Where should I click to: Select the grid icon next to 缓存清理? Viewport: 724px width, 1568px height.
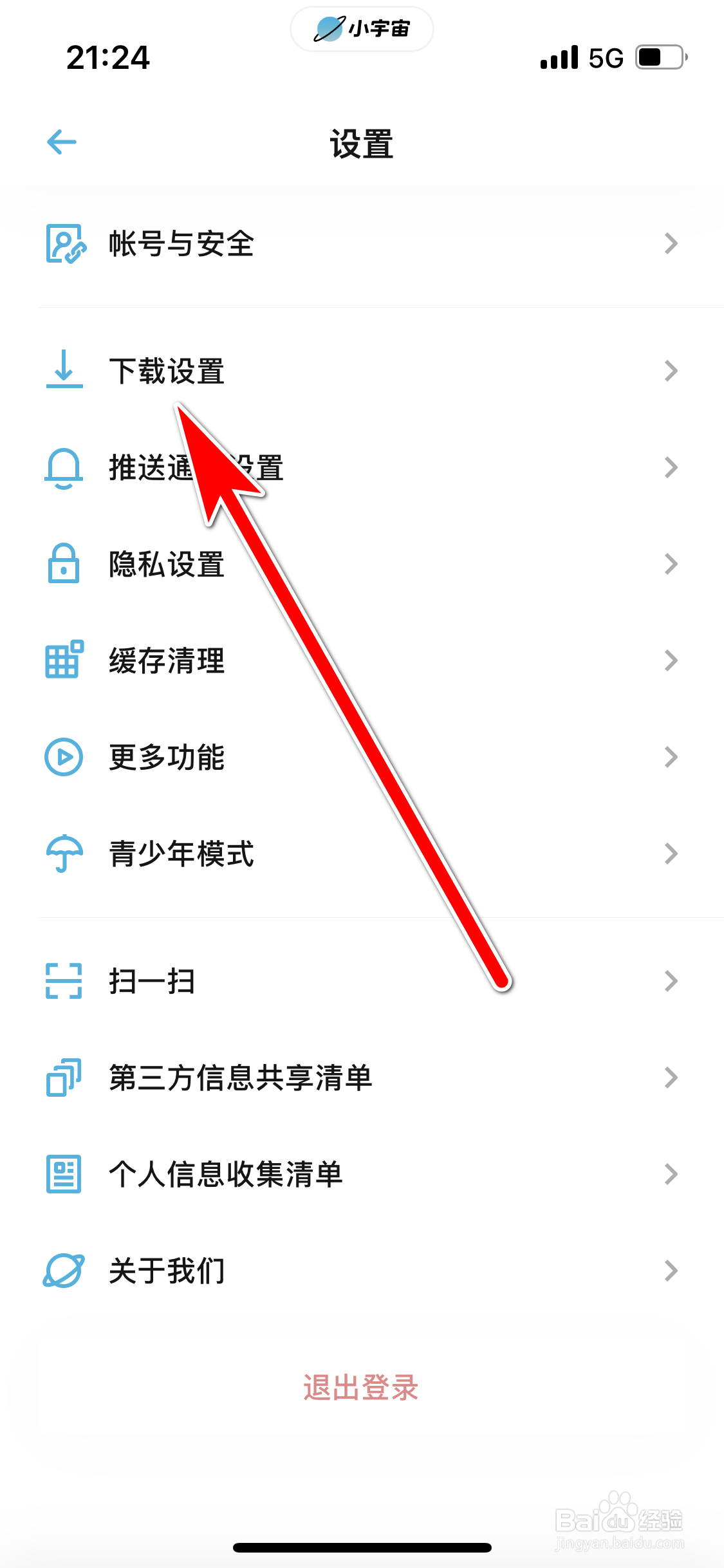pyautogui.click(x=63, y=660)
